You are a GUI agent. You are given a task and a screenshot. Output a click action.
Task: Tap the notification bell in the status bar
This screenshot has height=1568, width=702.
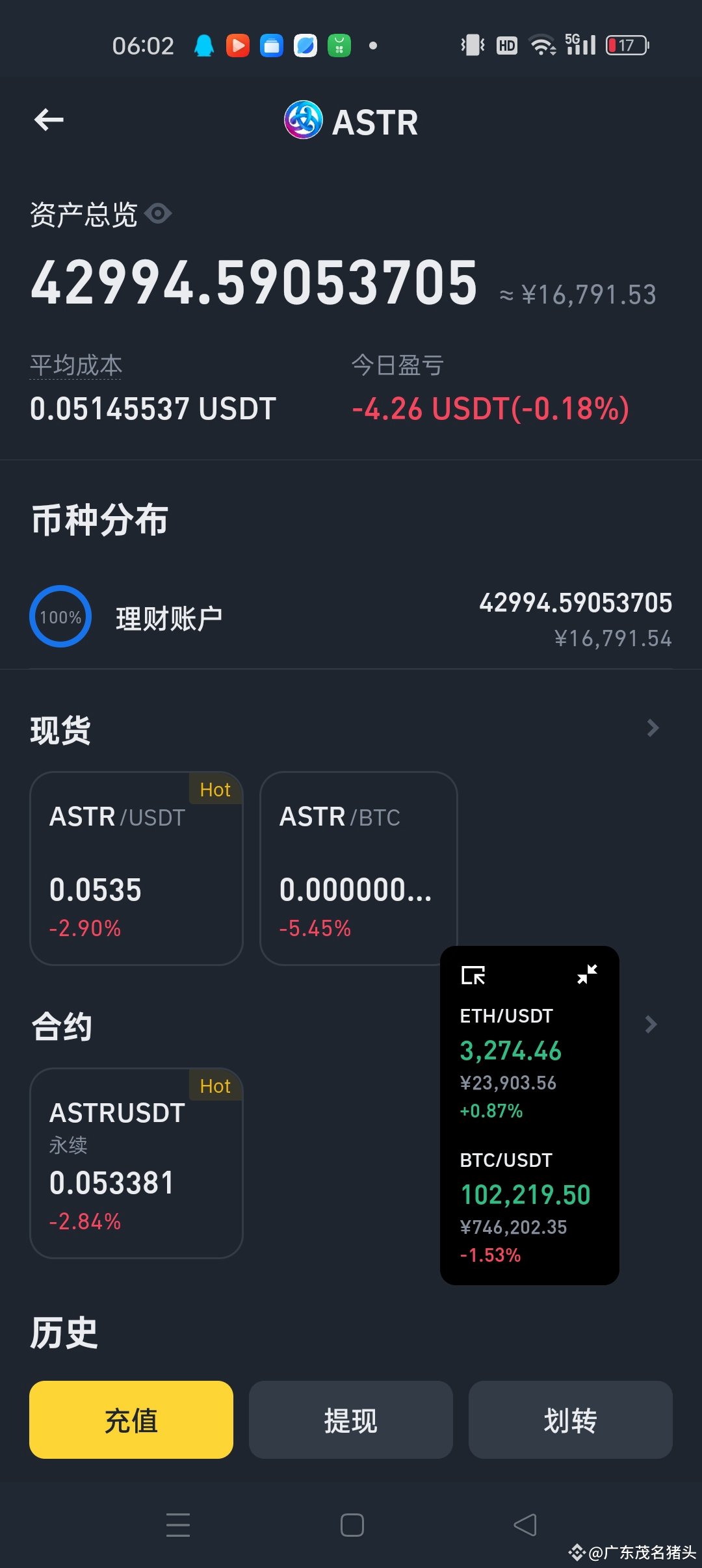[x=205, y=44]
